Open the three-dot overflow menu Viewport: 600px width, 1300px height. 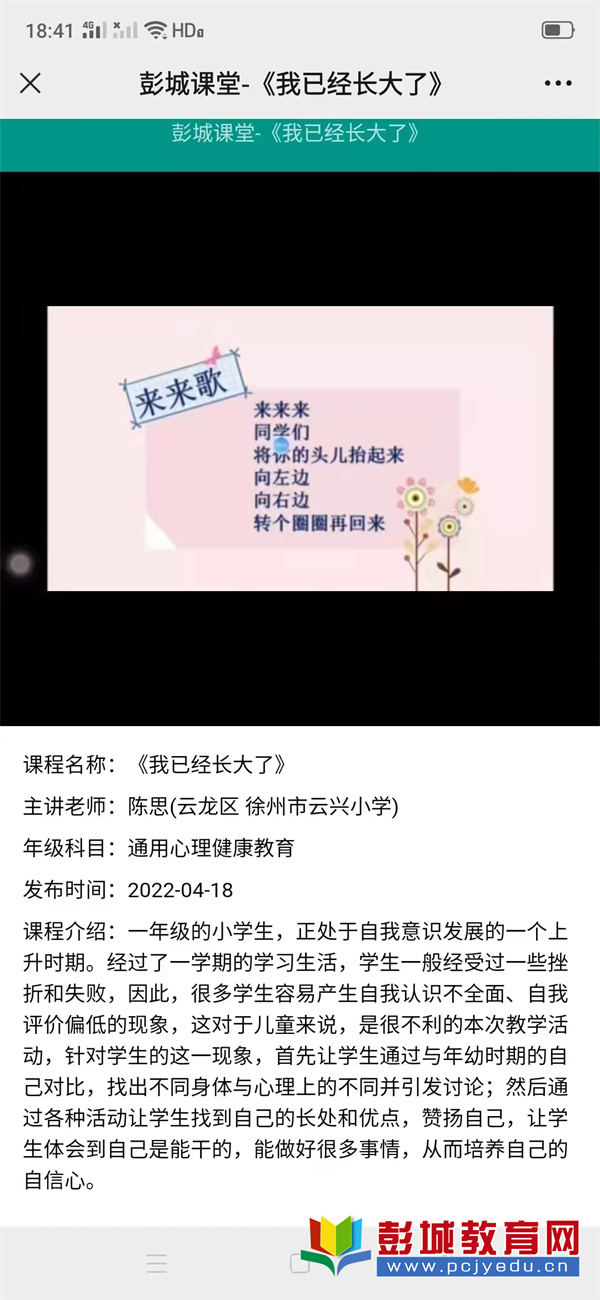click(558, 83)
